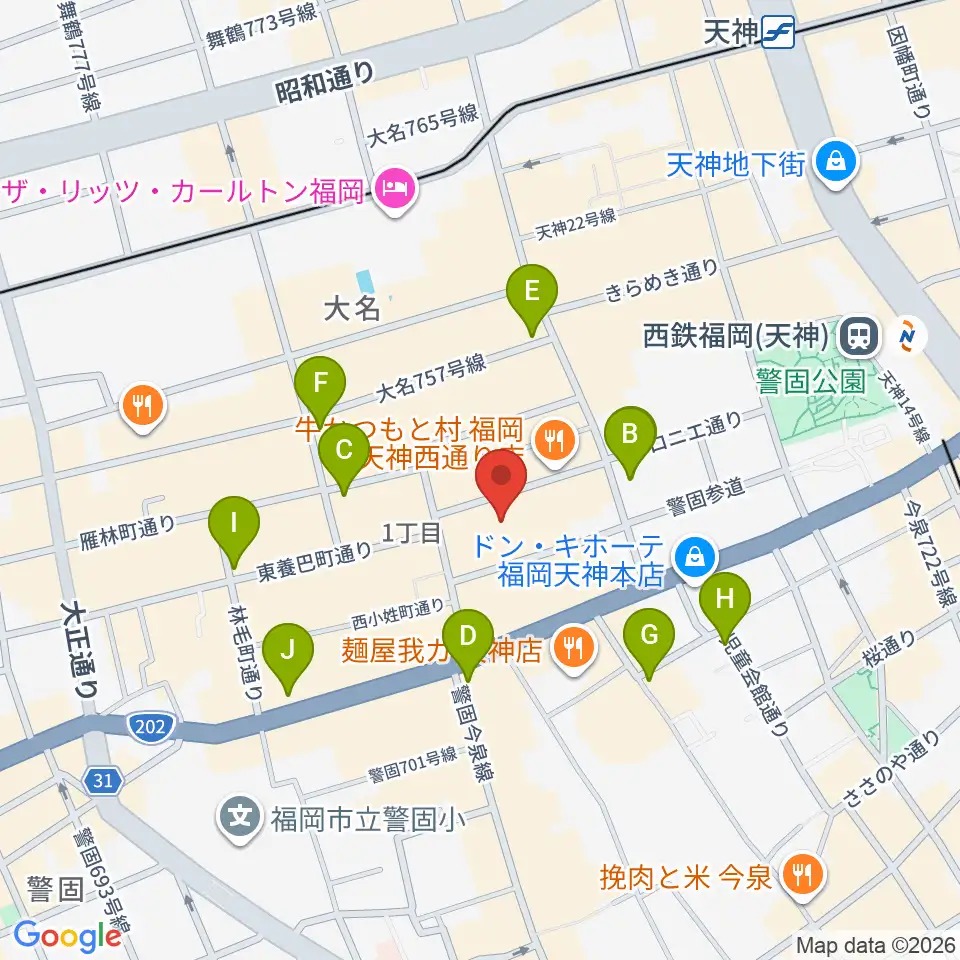This screenshot has width=960, height=960.
Task: Tap the 天神 subway station icon
Action: coord(778,32)
